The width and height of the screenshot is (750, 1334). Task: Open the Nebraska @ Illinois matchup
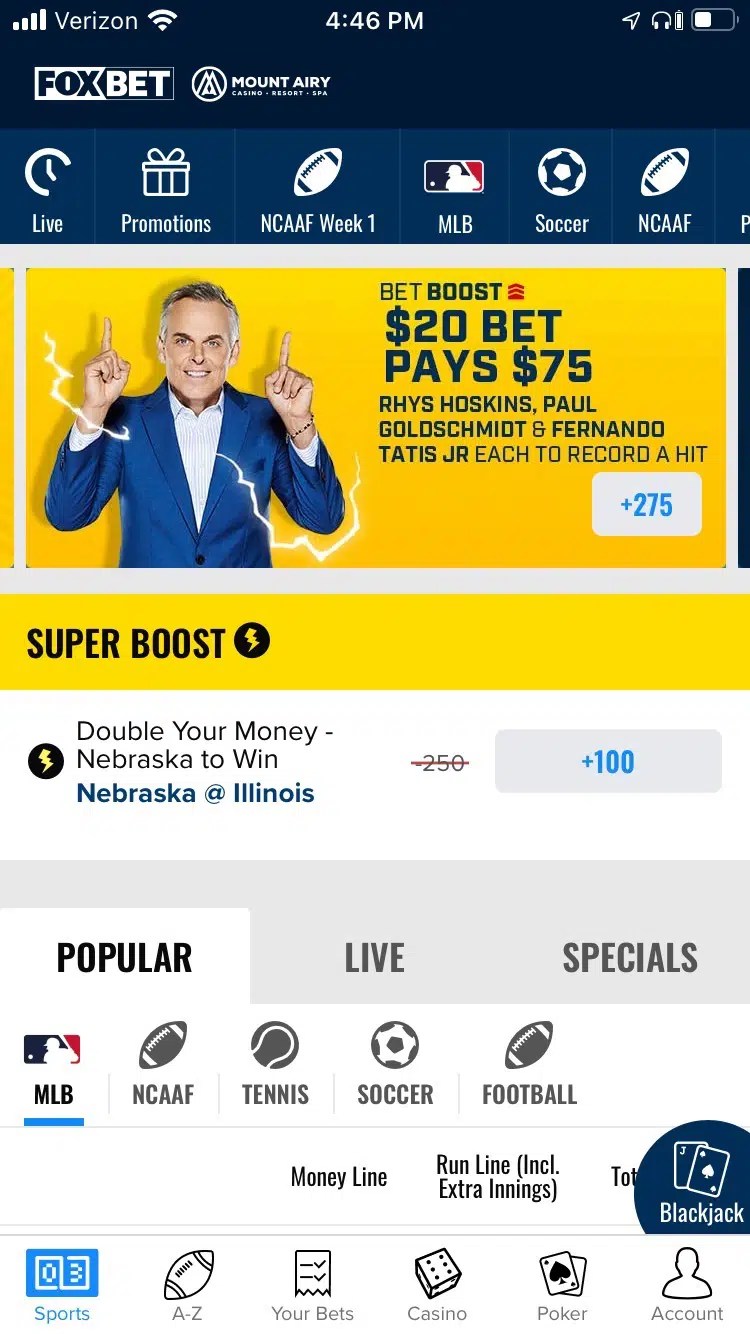click(x=195, y=793)
